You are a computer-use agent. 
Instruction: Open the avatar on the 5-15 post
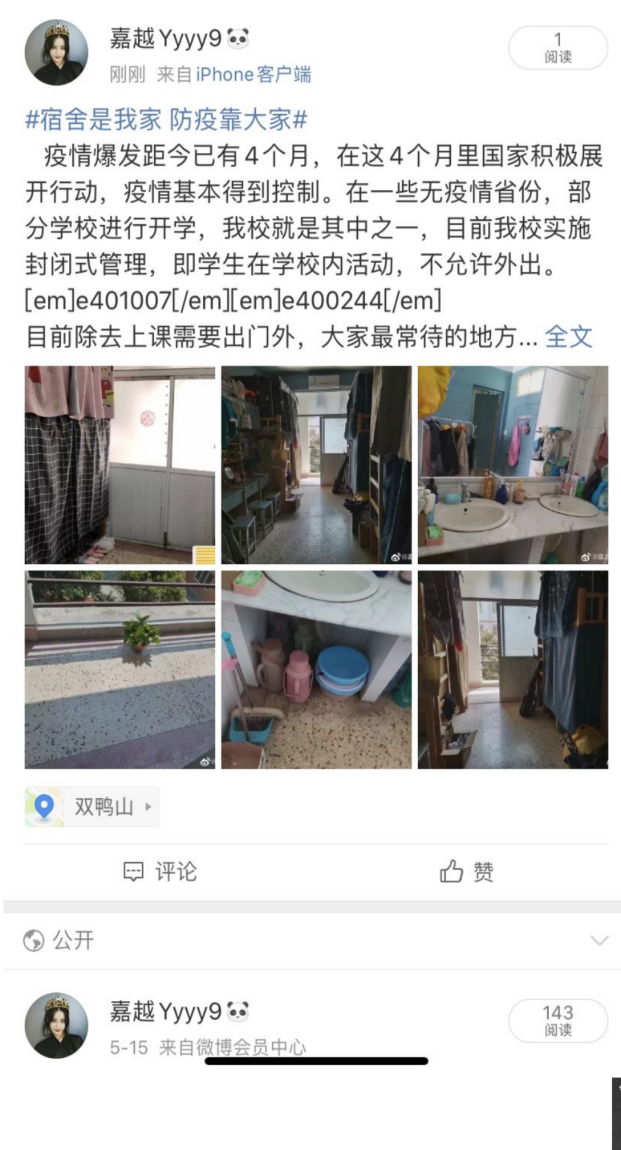[x=56, y=1025]
